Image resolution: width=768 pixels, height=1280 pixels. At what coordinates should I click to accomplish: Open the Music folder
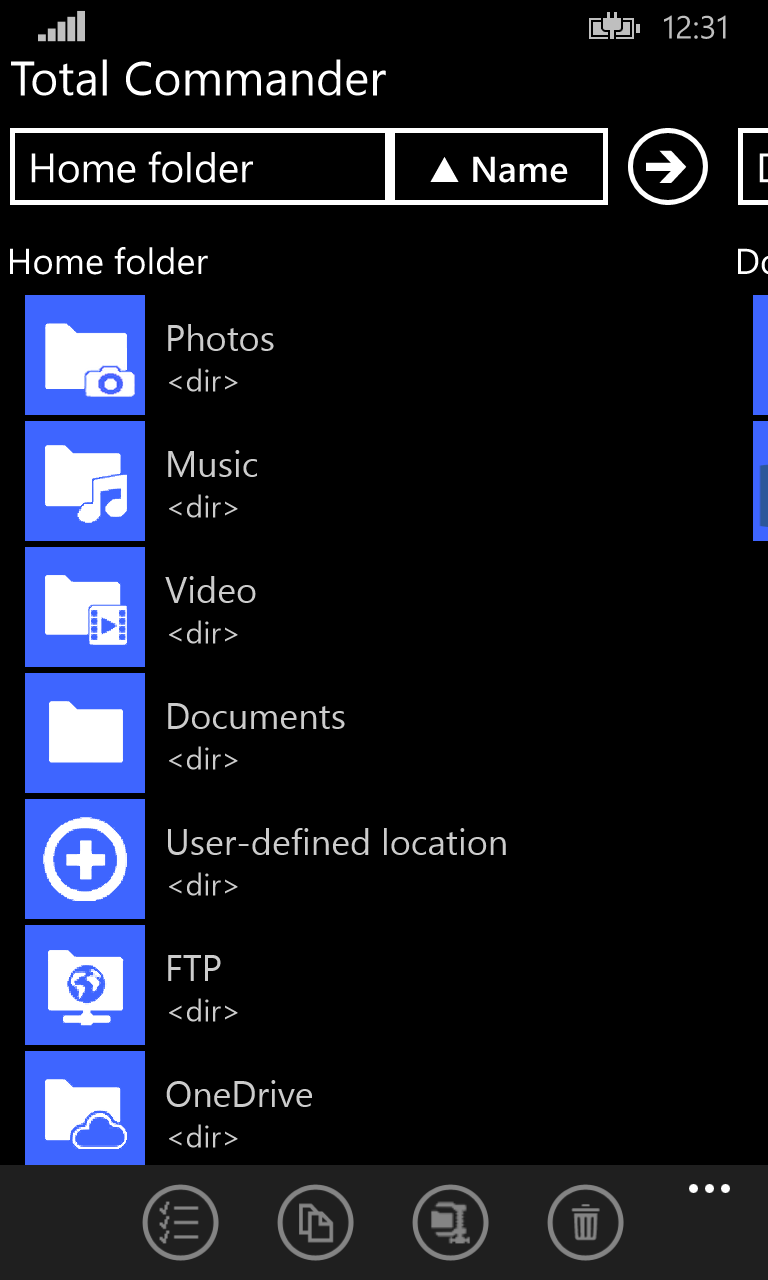point(212,481)
